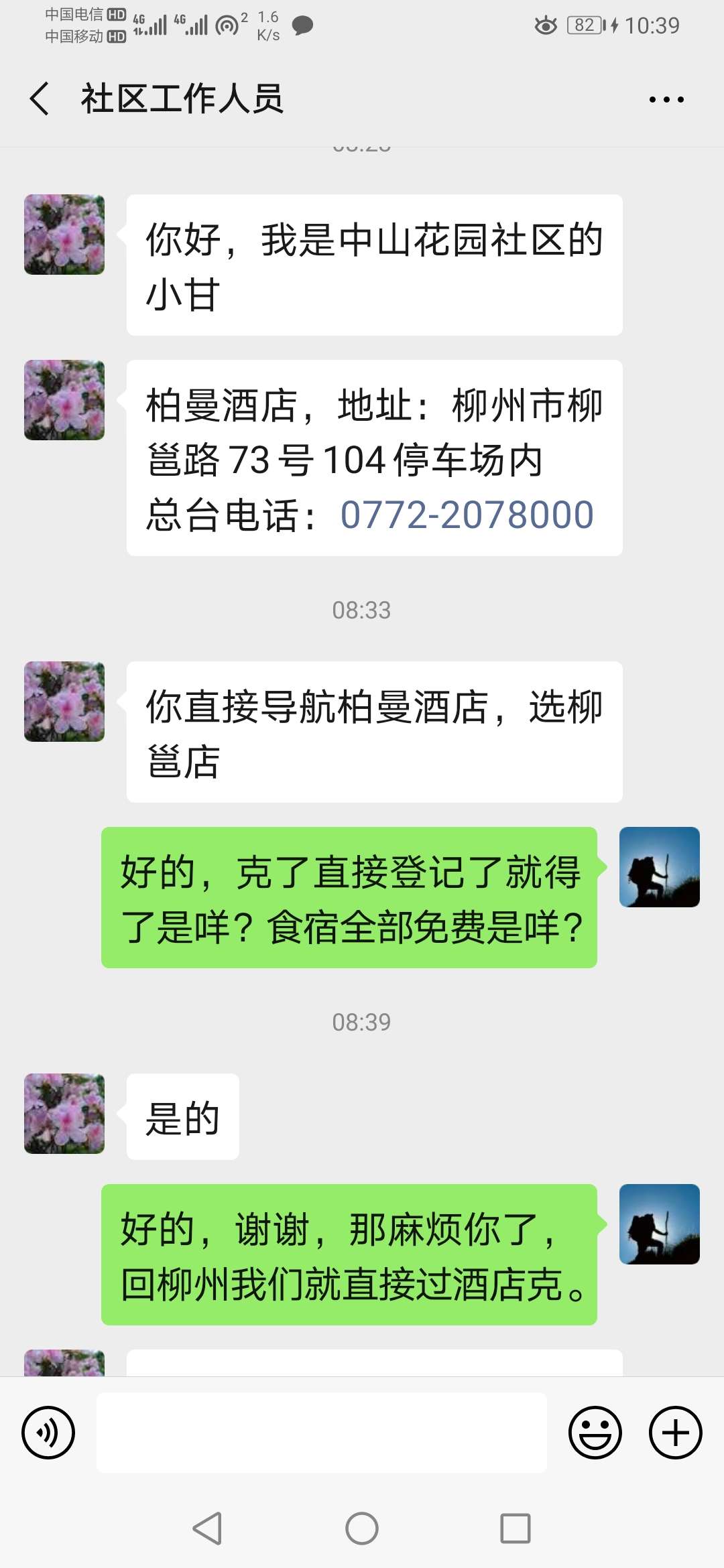Viewport: 724px width, 1568px height.
Task: Open the plus attachment menu
Action: (675, 1433)
